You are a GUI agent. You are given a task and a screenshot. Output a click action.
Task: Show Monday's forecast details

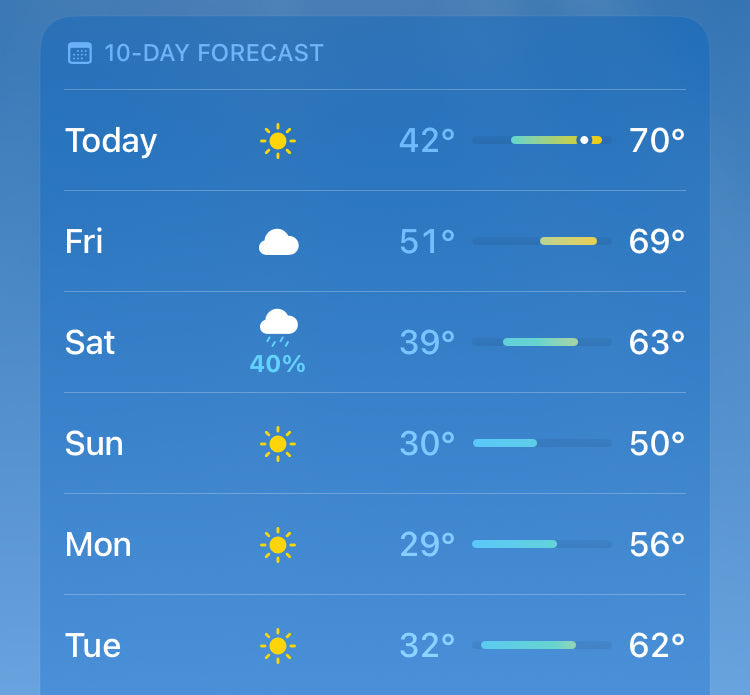[374, 544]
